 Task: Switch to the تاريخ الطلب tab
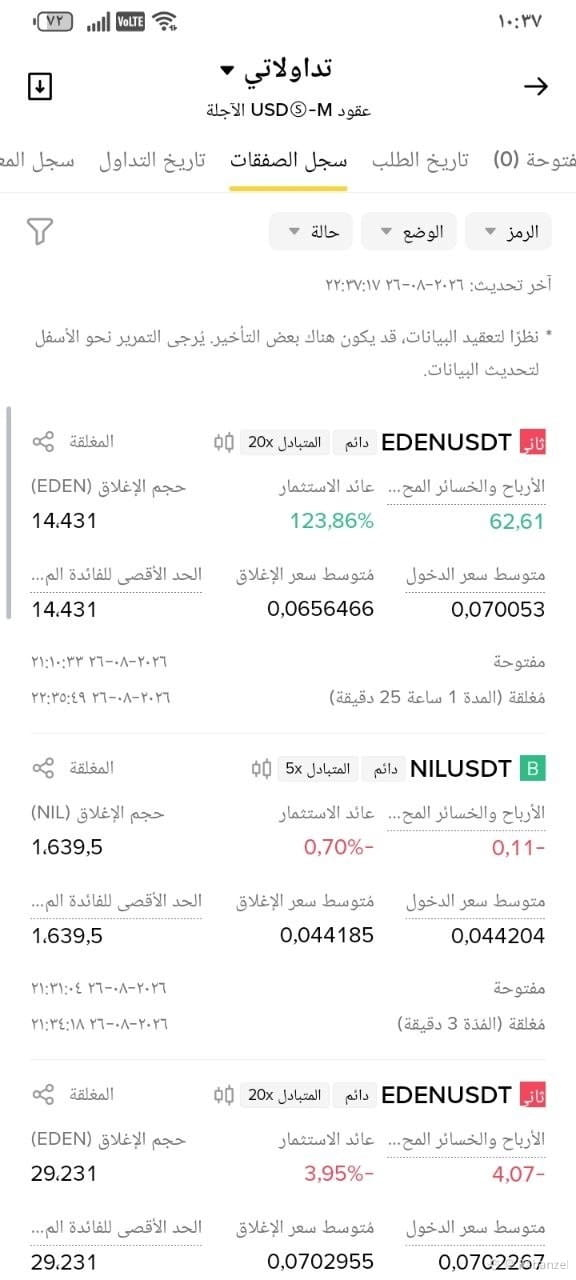[x=420, y=160]
